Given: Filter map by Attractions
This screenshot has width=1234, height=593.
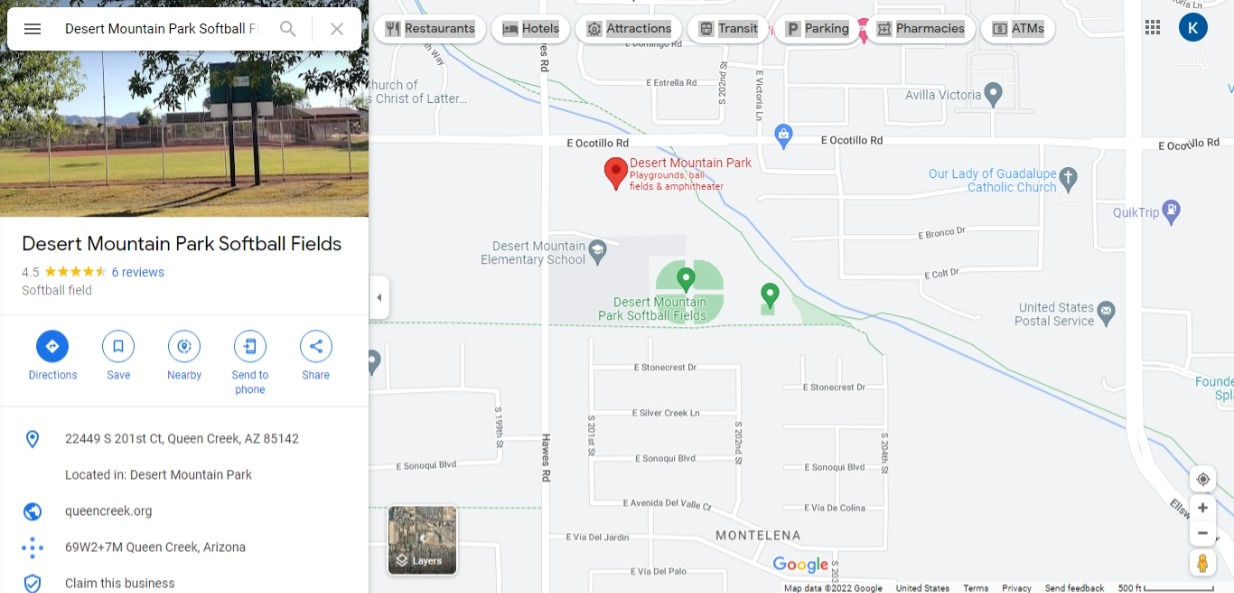Looking at the screenshot, I should click(628, 29).
